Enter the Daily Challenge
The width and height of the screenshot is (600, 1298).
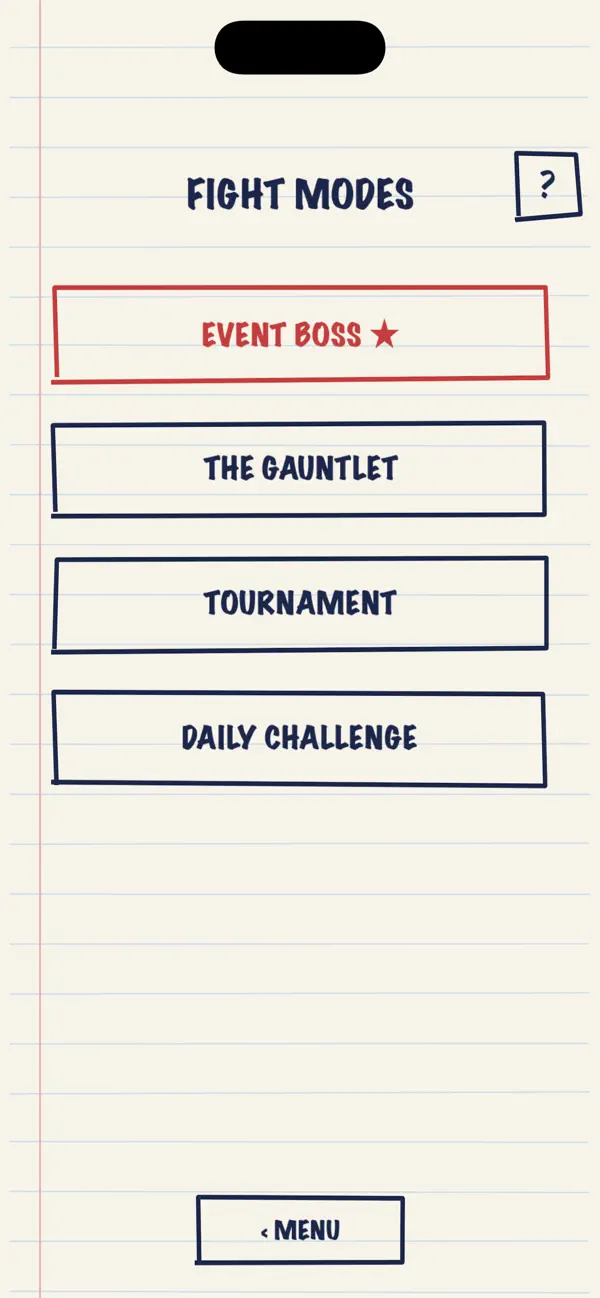point(299,738)
